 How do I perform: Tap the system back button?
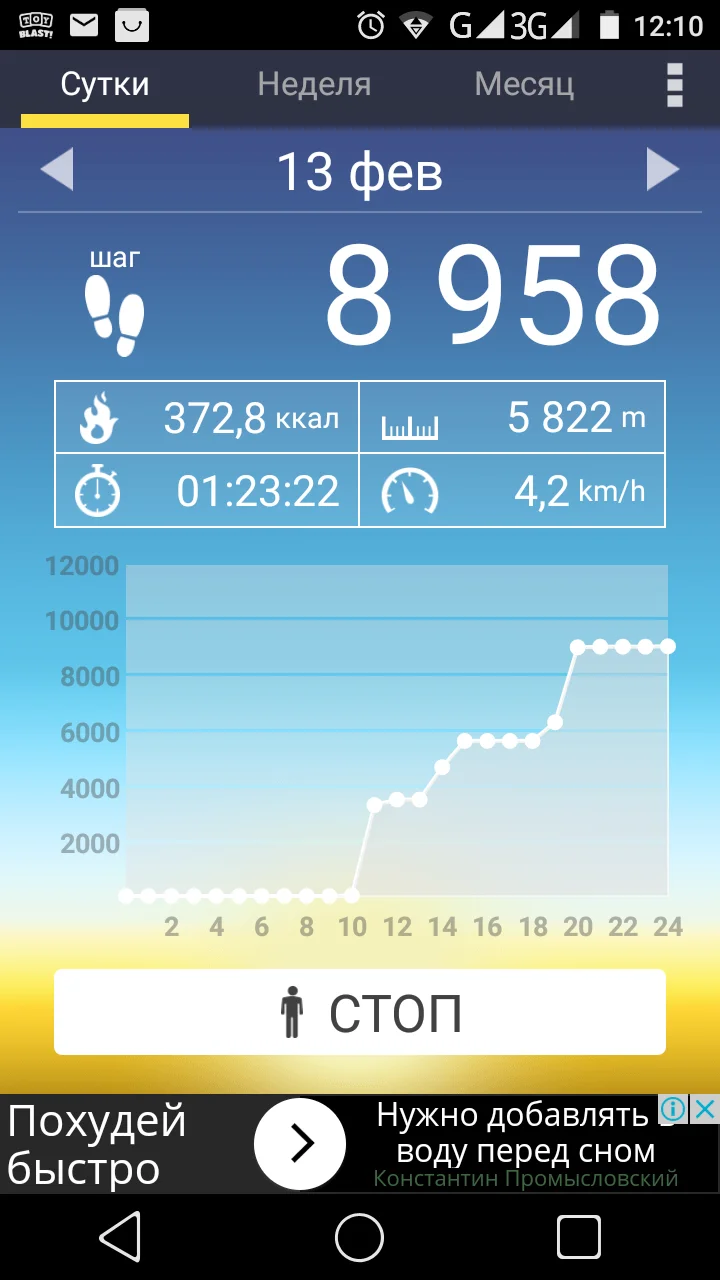click(121, 1238)
